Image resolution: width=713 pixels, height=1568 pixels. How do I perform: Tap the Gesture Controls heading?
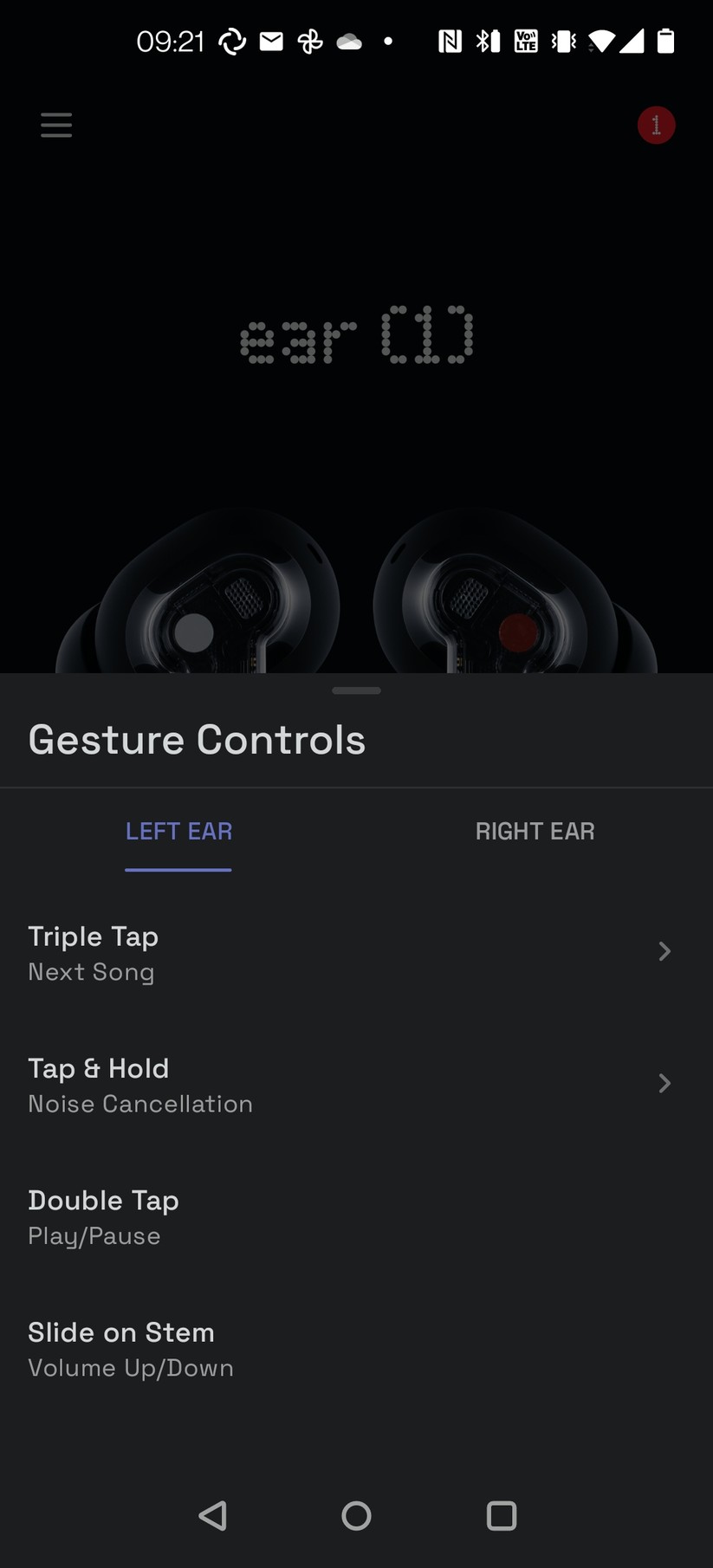point(197,740)
